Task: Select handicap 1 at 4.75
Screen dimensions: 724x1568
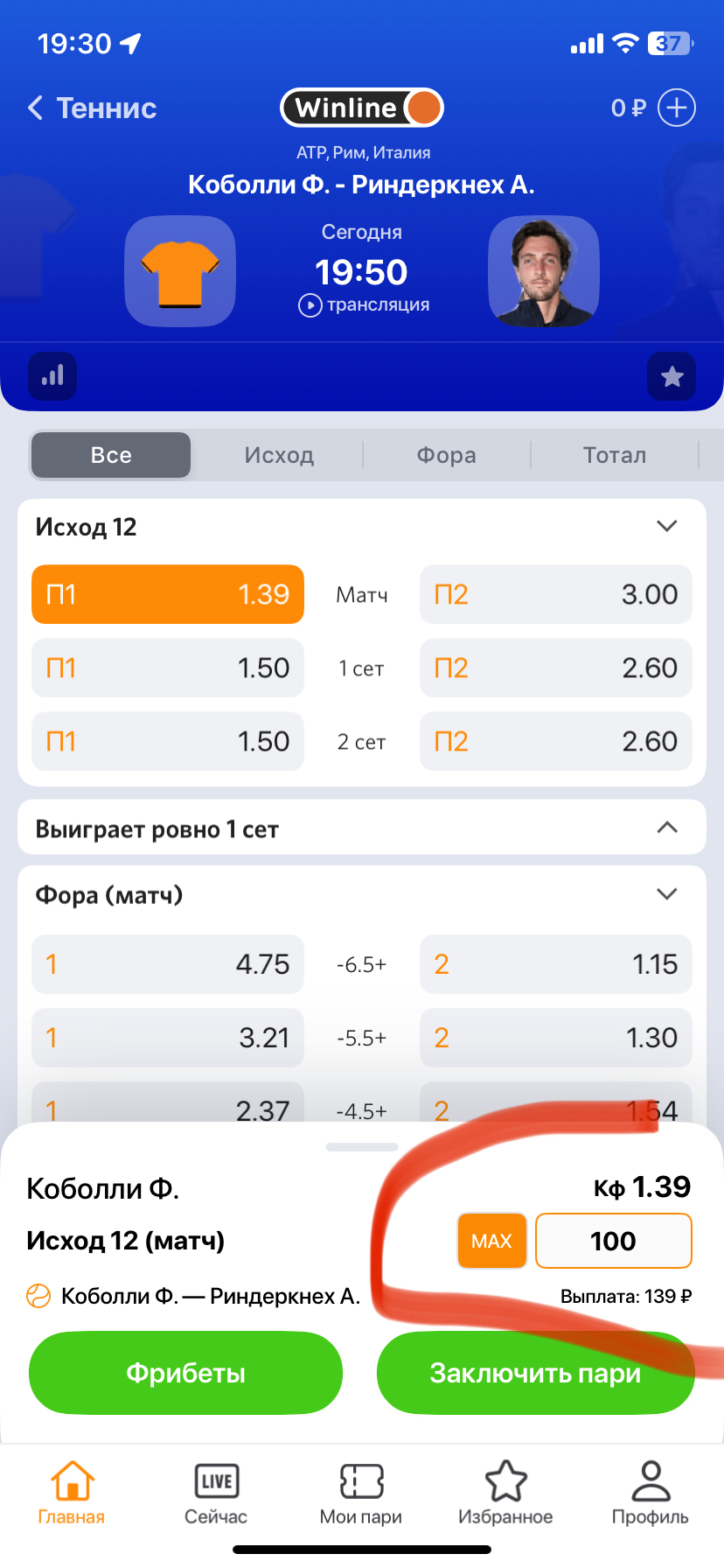Action: 168,964
